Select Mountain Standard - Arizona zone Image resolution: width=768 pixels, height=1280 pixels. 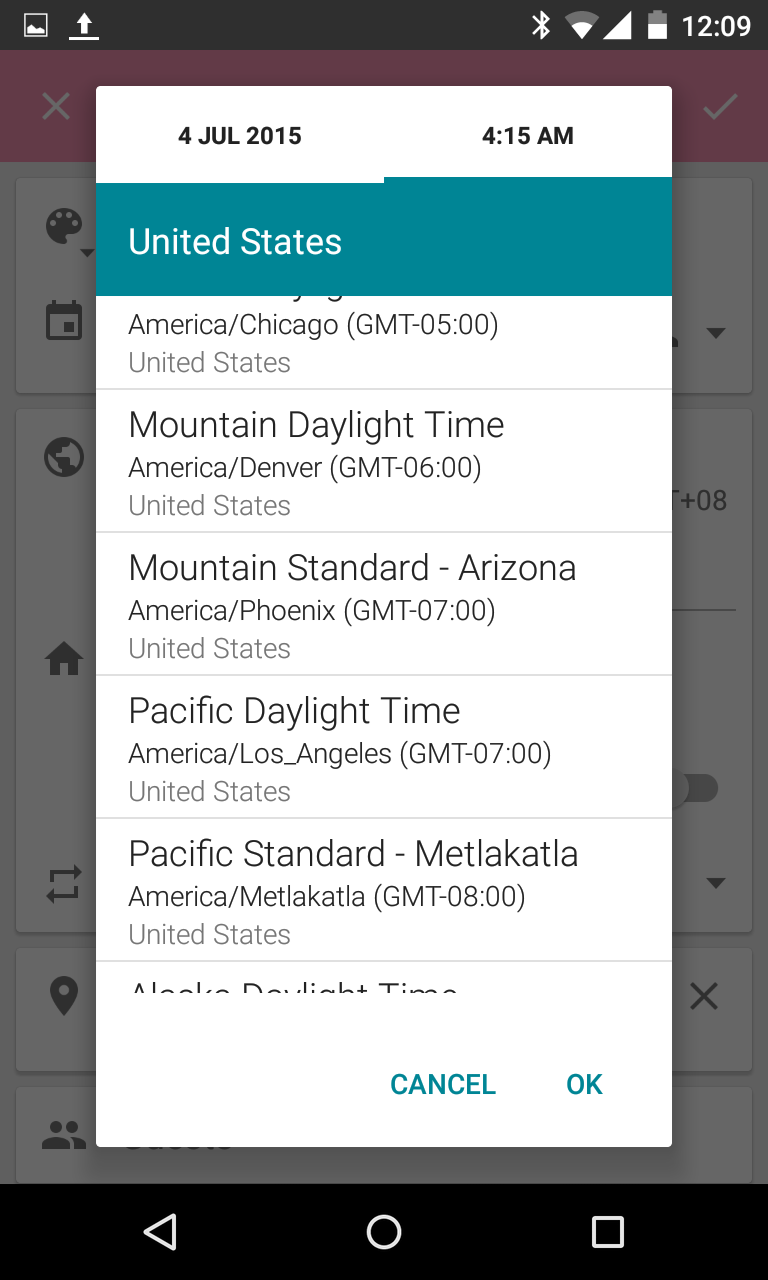click(383, 604)
